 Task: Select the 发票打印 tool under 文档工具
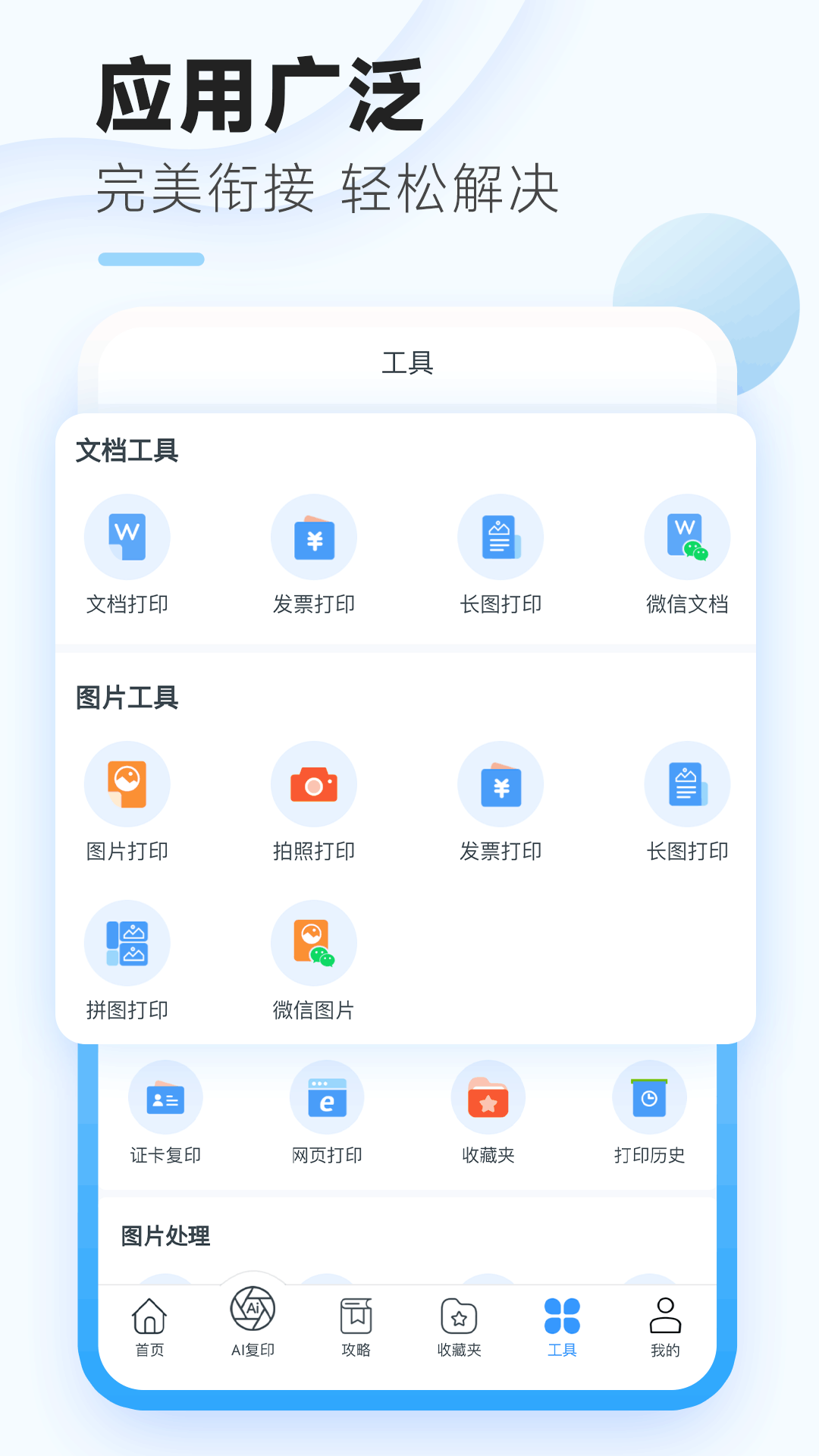tap(314, 554)
